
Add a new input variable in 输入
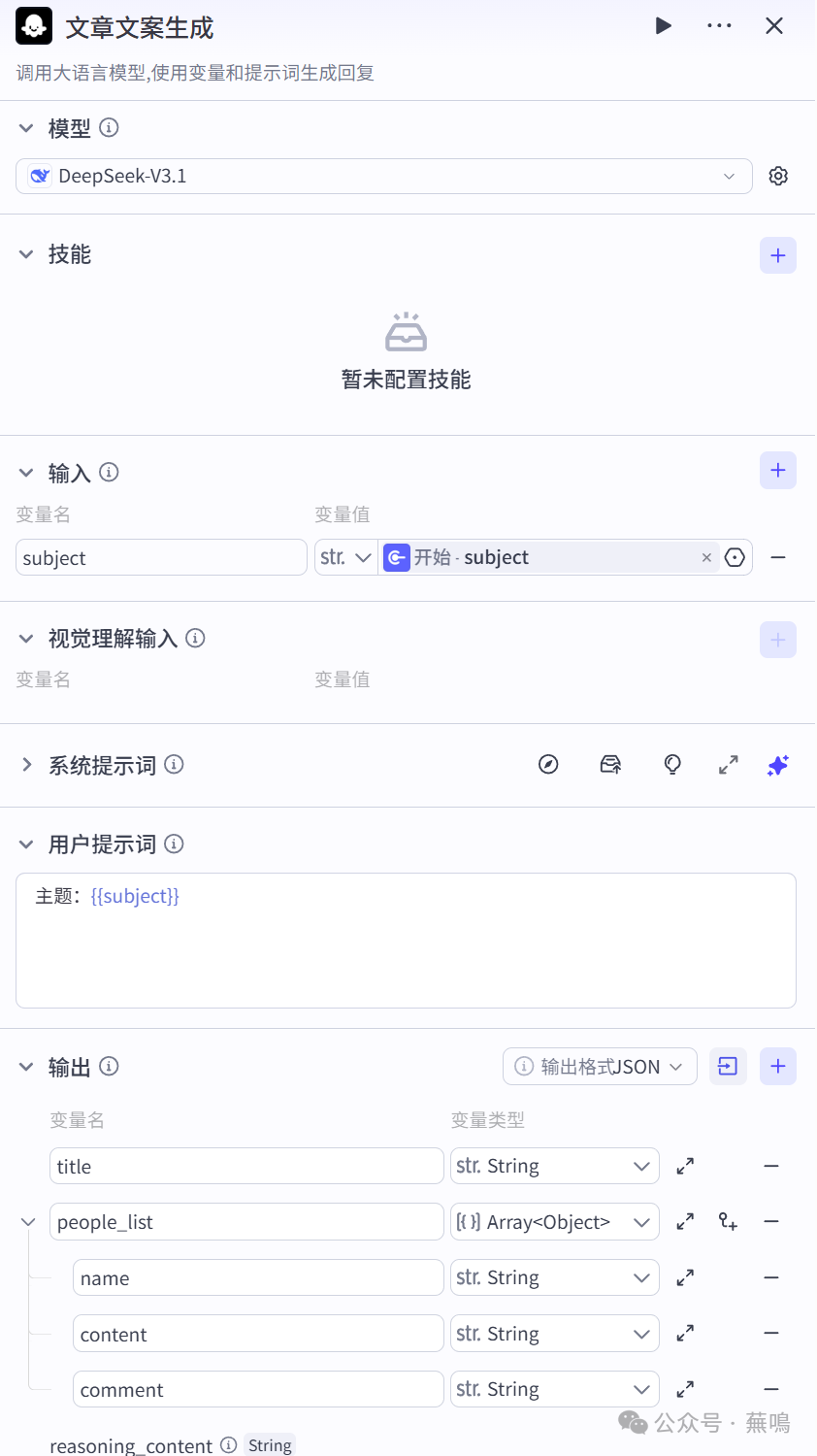pyautogui.click(x=777, y=471)
